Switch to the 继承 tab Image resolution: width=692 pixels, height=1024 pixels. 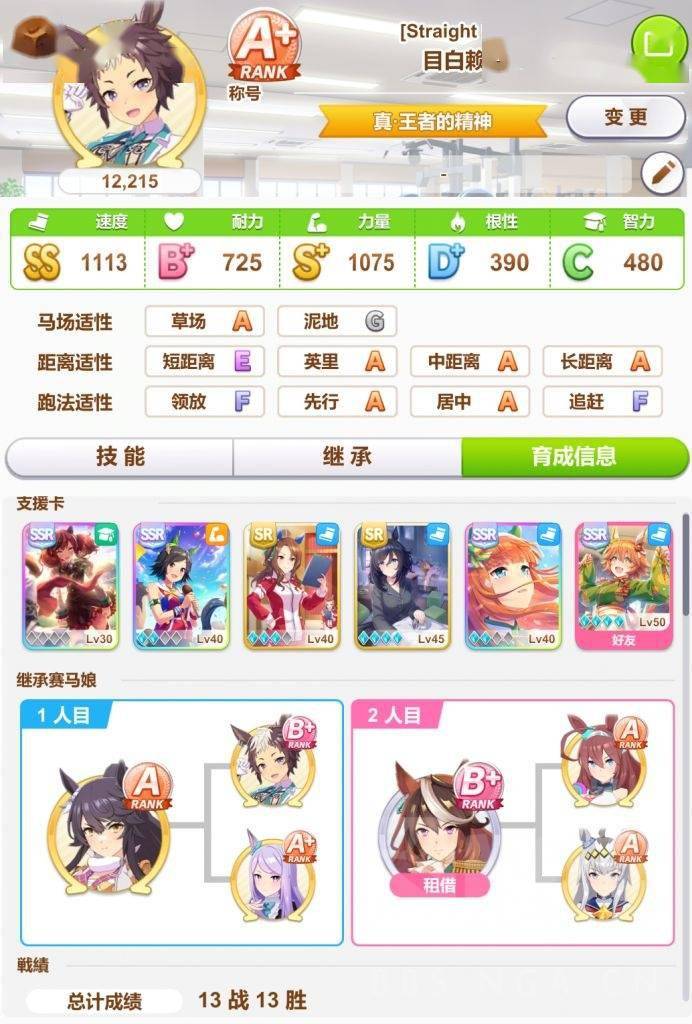[347, 457]
